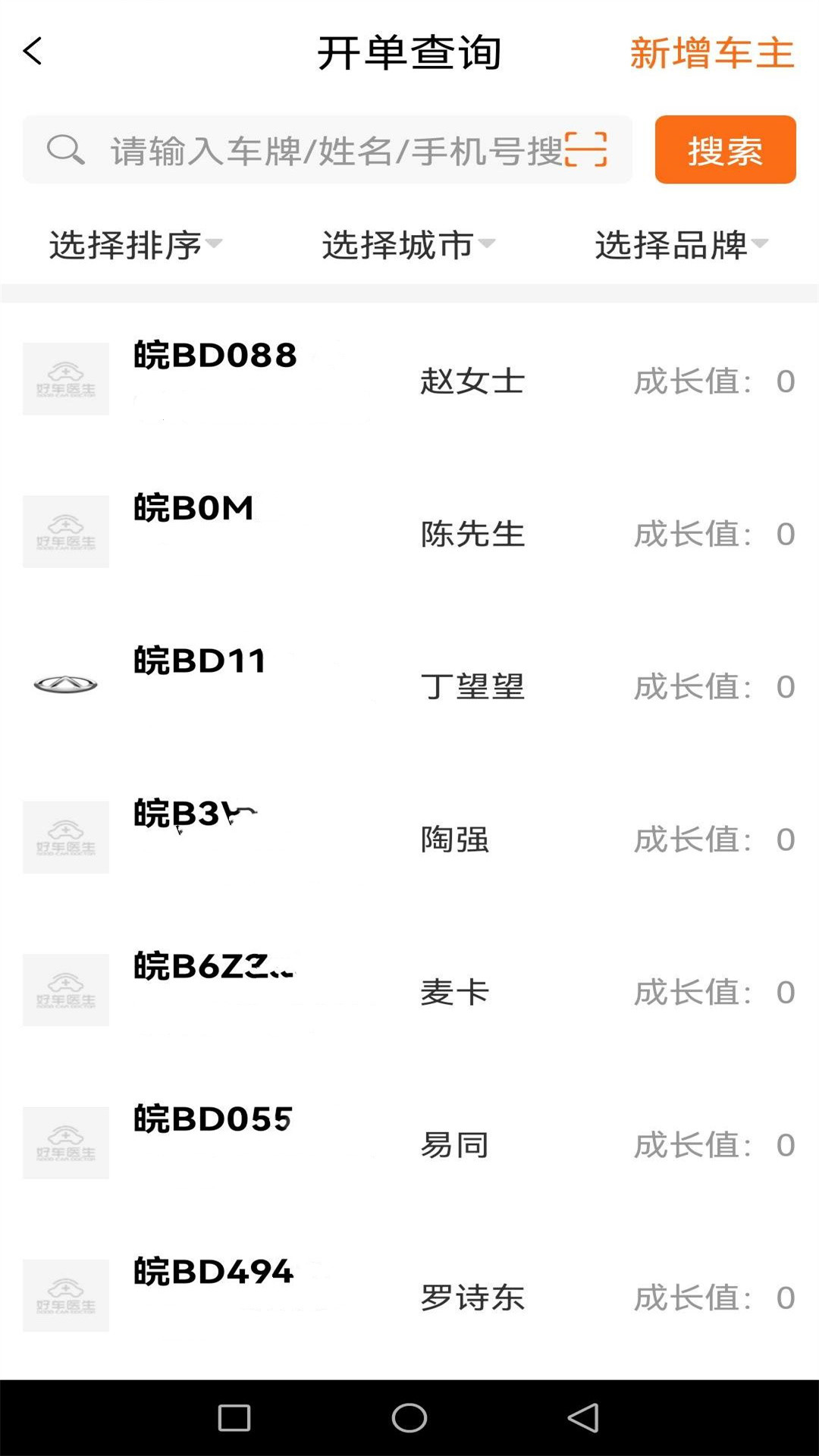This screenshot has width=819, height=1456.
Task: Click the Chery brand logo beside 皖BD11
Action: pos(65,683)
